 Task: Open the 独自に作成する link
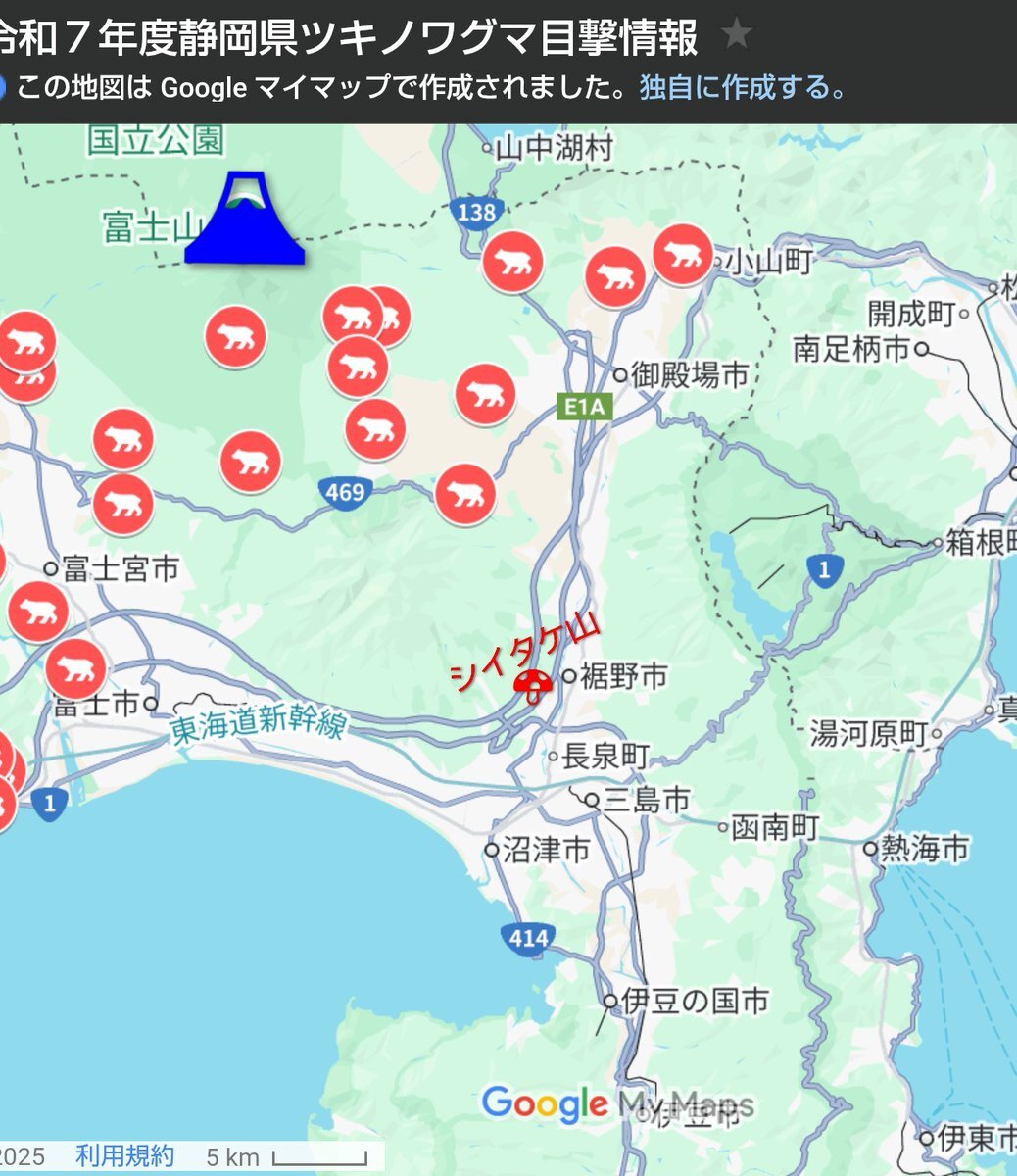pyautogui.click(x=742, y=89)
